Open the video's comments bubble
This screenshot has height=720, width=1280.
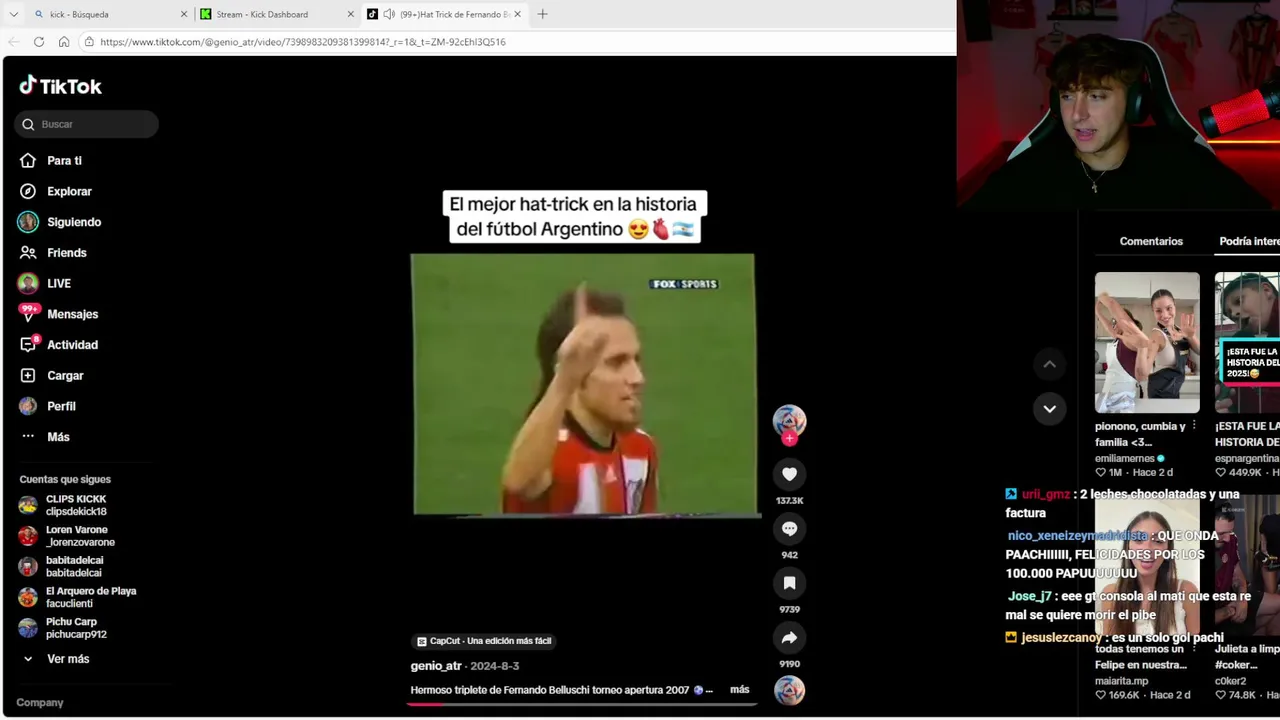pos(789,529)
